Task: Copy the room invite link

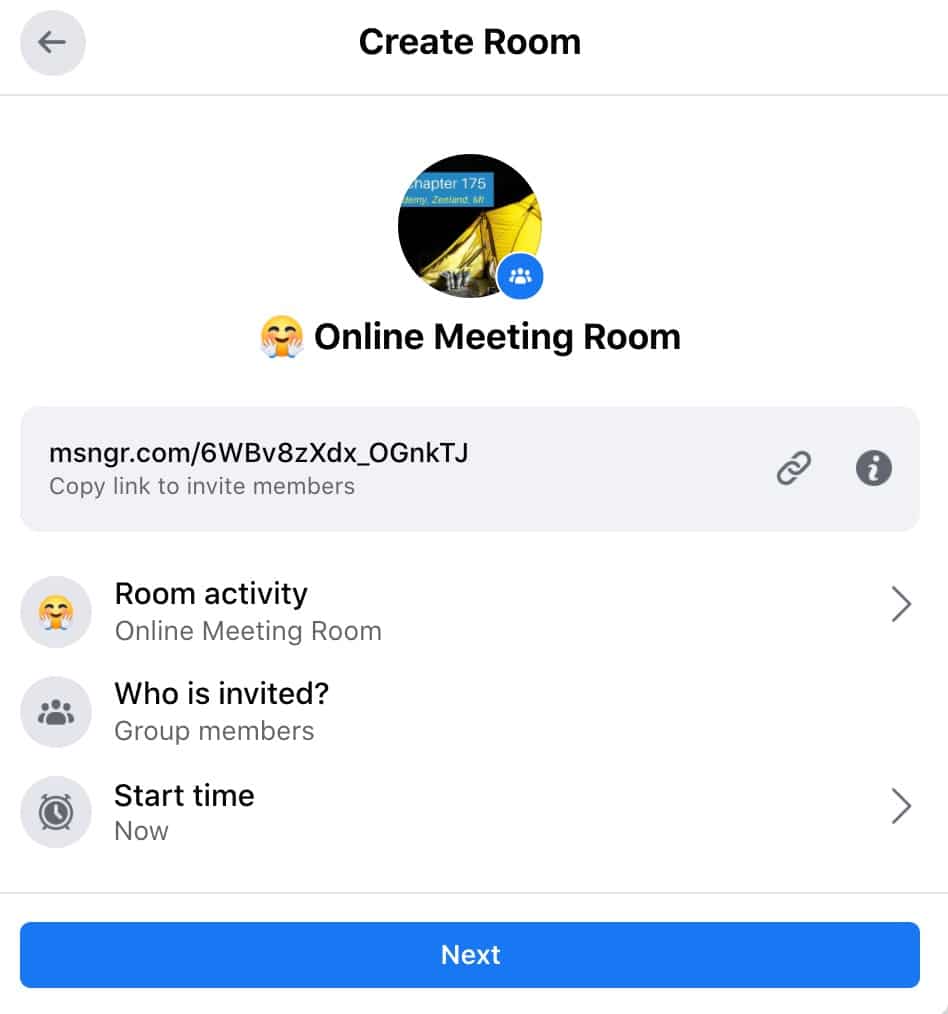Action: click(794, 468)
